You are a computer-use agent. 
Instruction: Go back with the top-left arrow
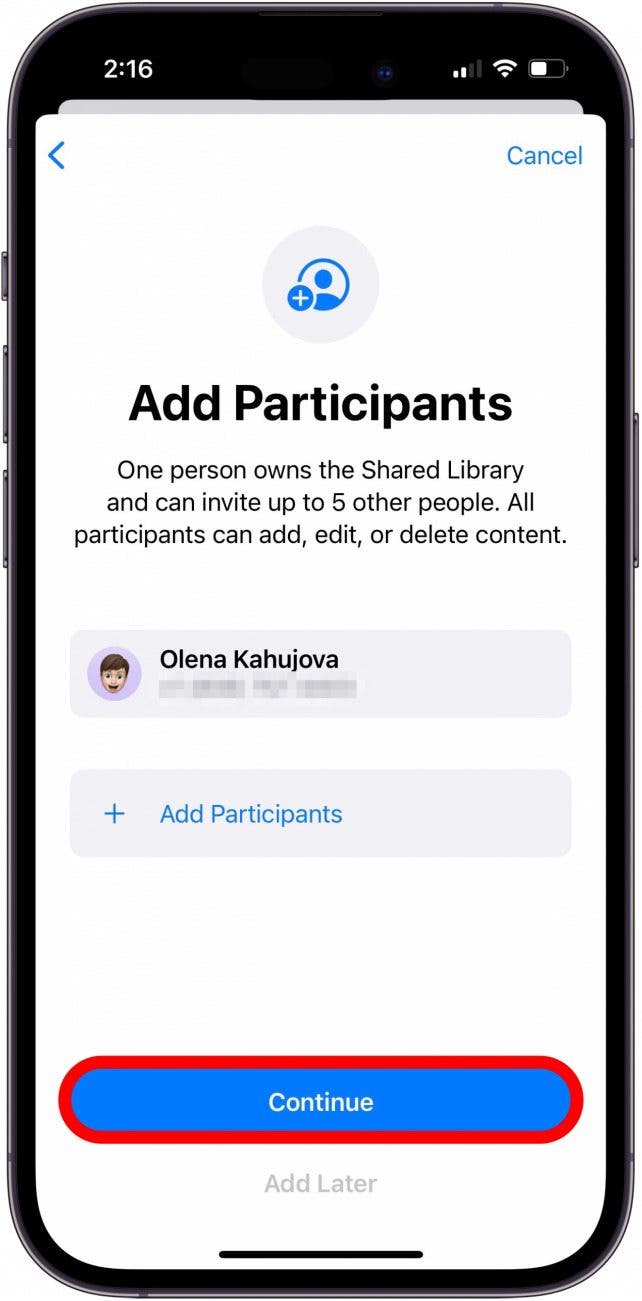[x=57, y=155]
